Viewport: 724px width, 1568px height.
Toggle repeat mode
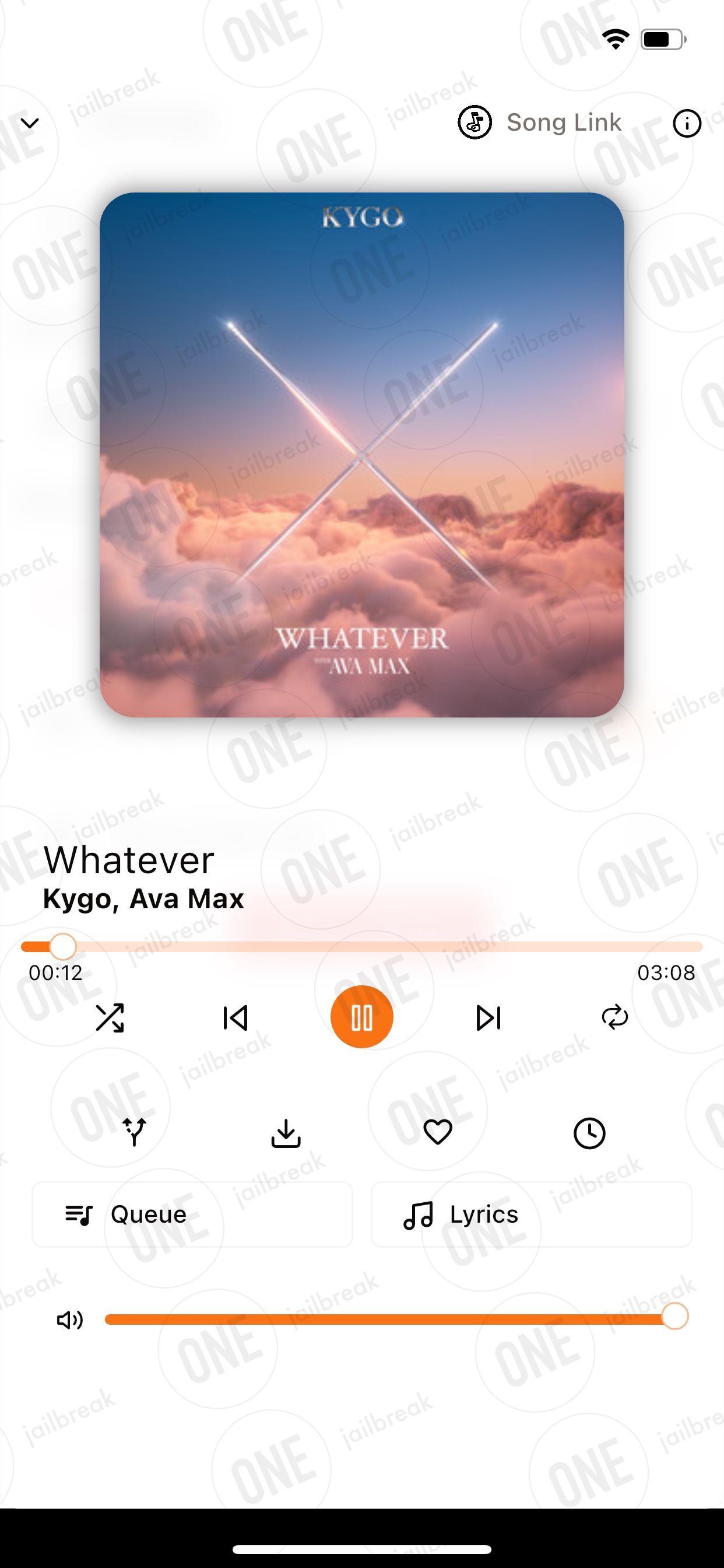[614, 1017]
